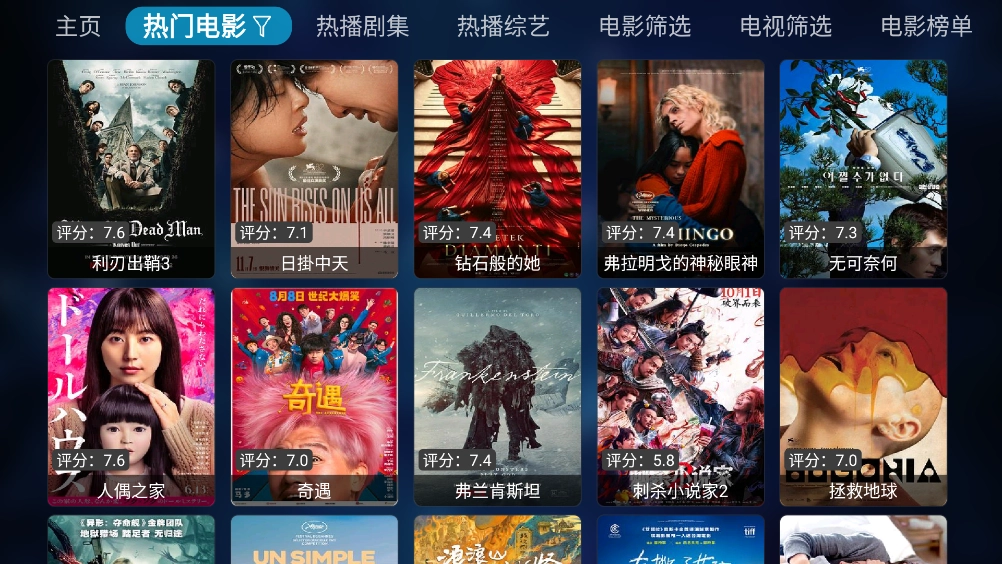Image resolution: width=1002 pixels, height=564 pixels.
Task: Show the 电影榜单 tab
Action: pyautogui.click(x=927, y=26)
